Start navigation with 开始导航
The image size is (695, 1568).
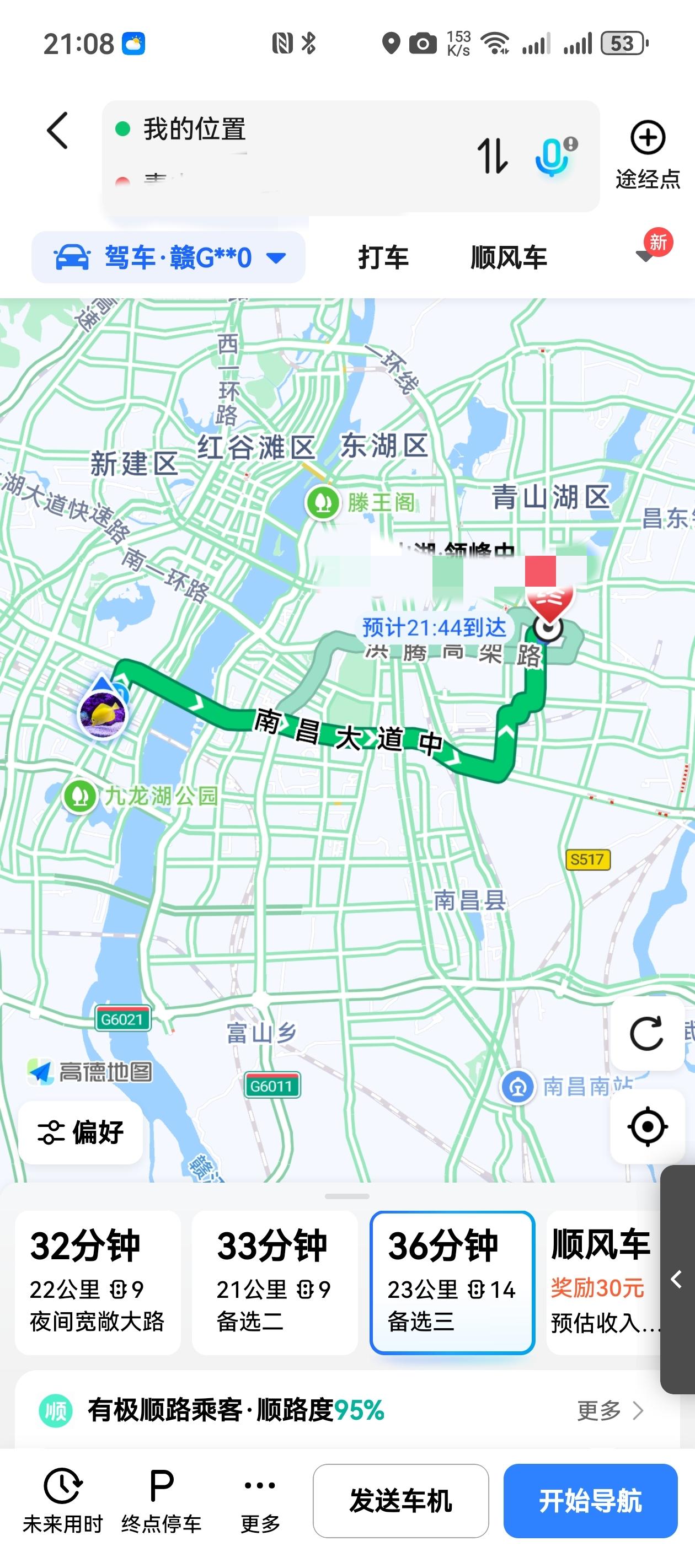click(590, 1500)
